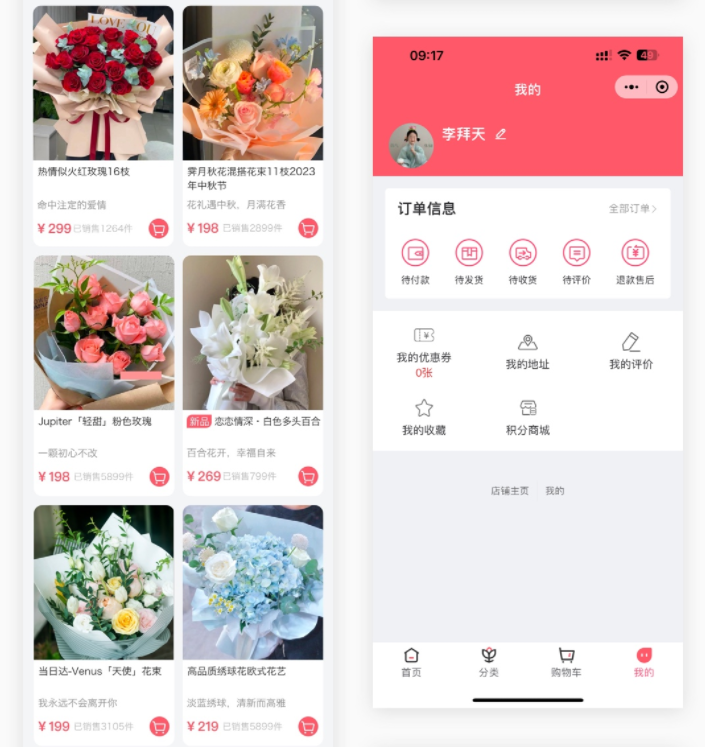Viewport: 705px width, 747px height.
Task: Edit the nickname 李拜天 with the pencil icon
Action: click(501, 134)
